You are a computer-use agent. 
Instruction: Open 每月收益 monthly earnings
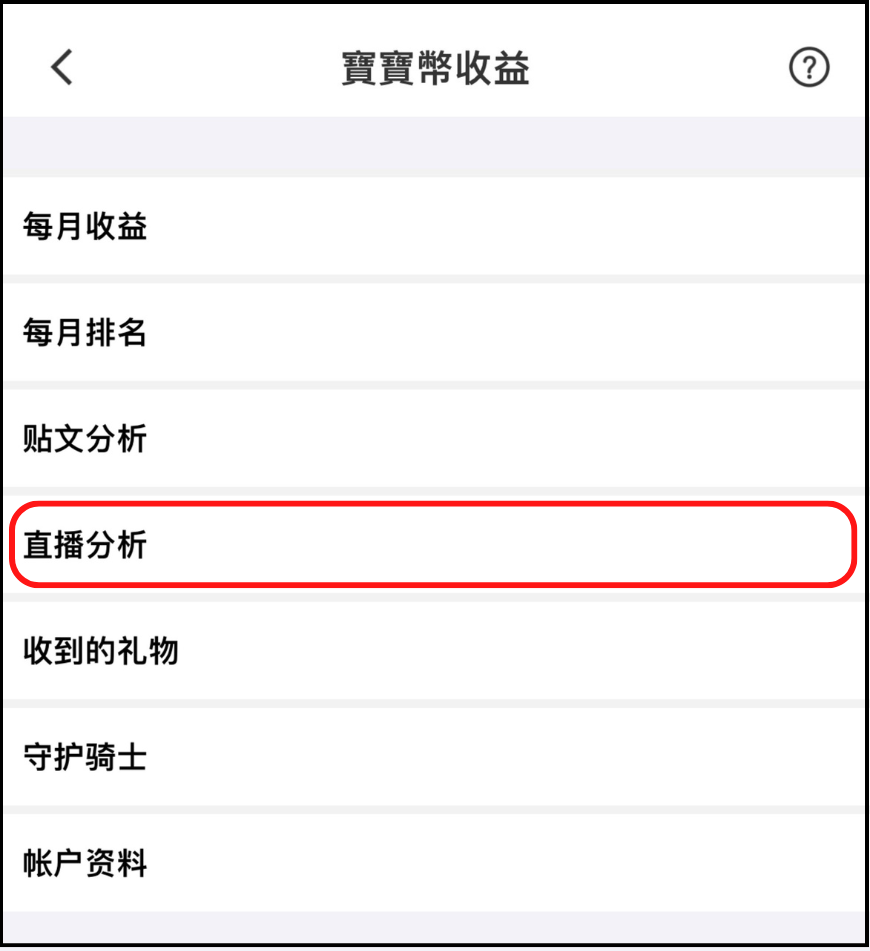(432, 227)
